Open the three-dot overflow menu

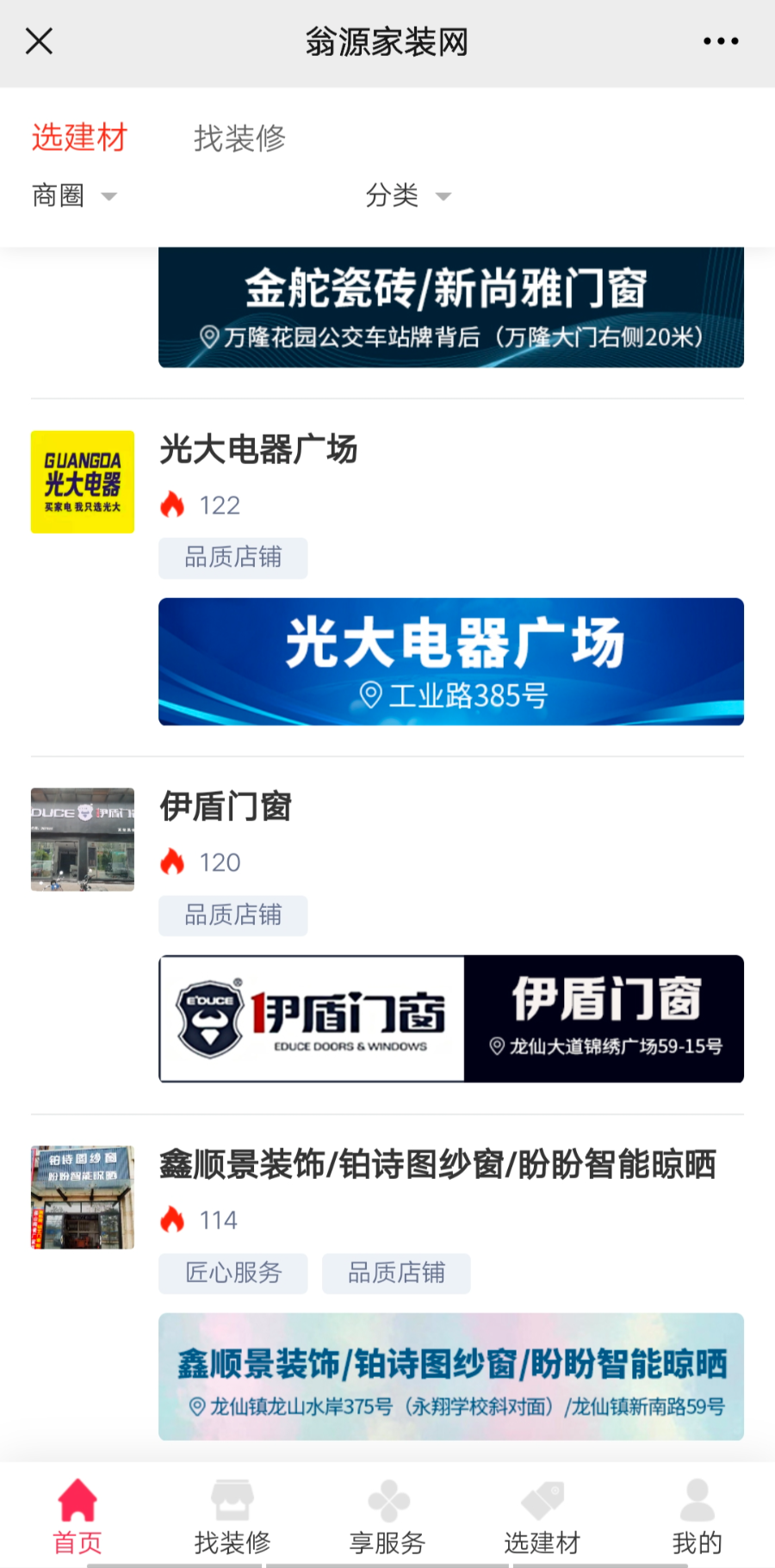coord(720,40)
